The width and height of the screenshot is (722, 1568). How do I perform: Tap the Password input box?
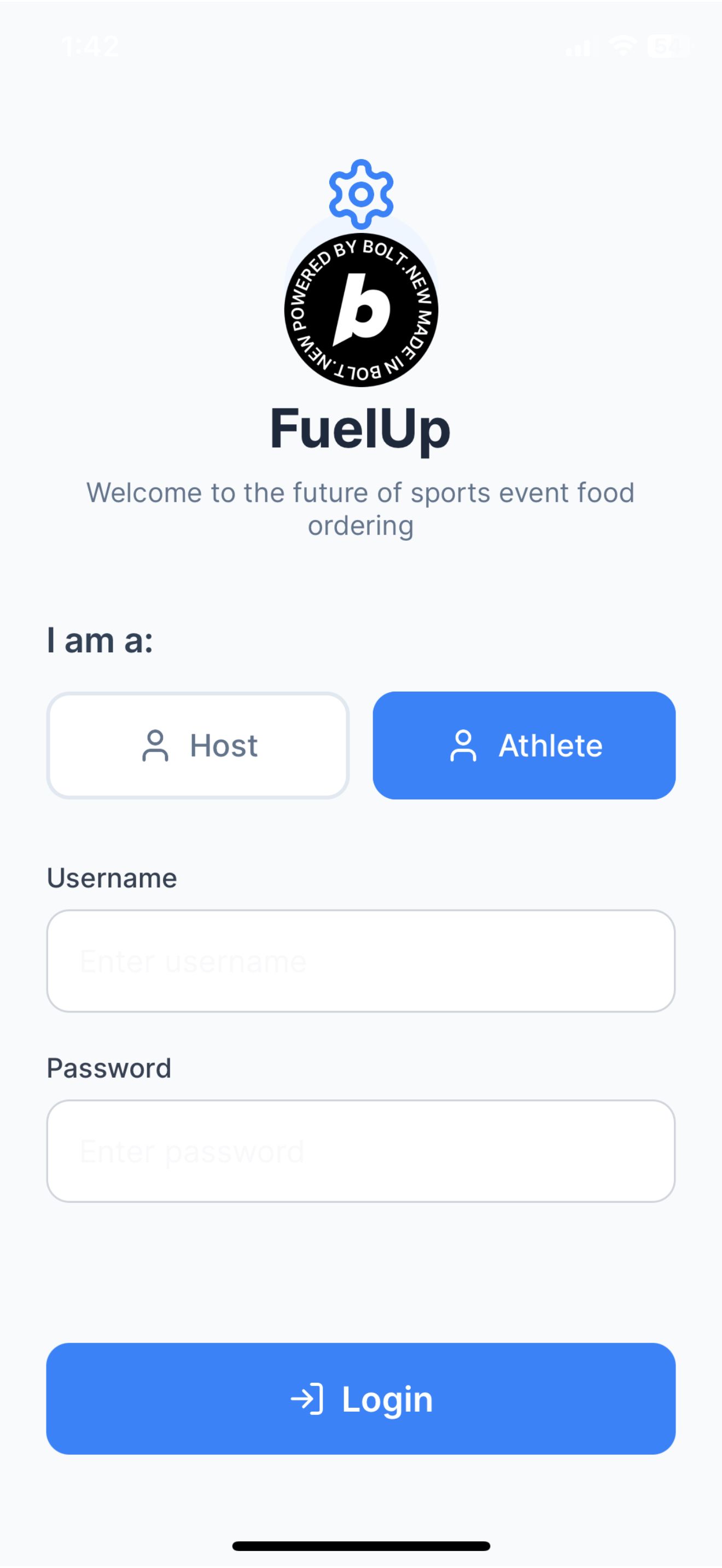360,1150
